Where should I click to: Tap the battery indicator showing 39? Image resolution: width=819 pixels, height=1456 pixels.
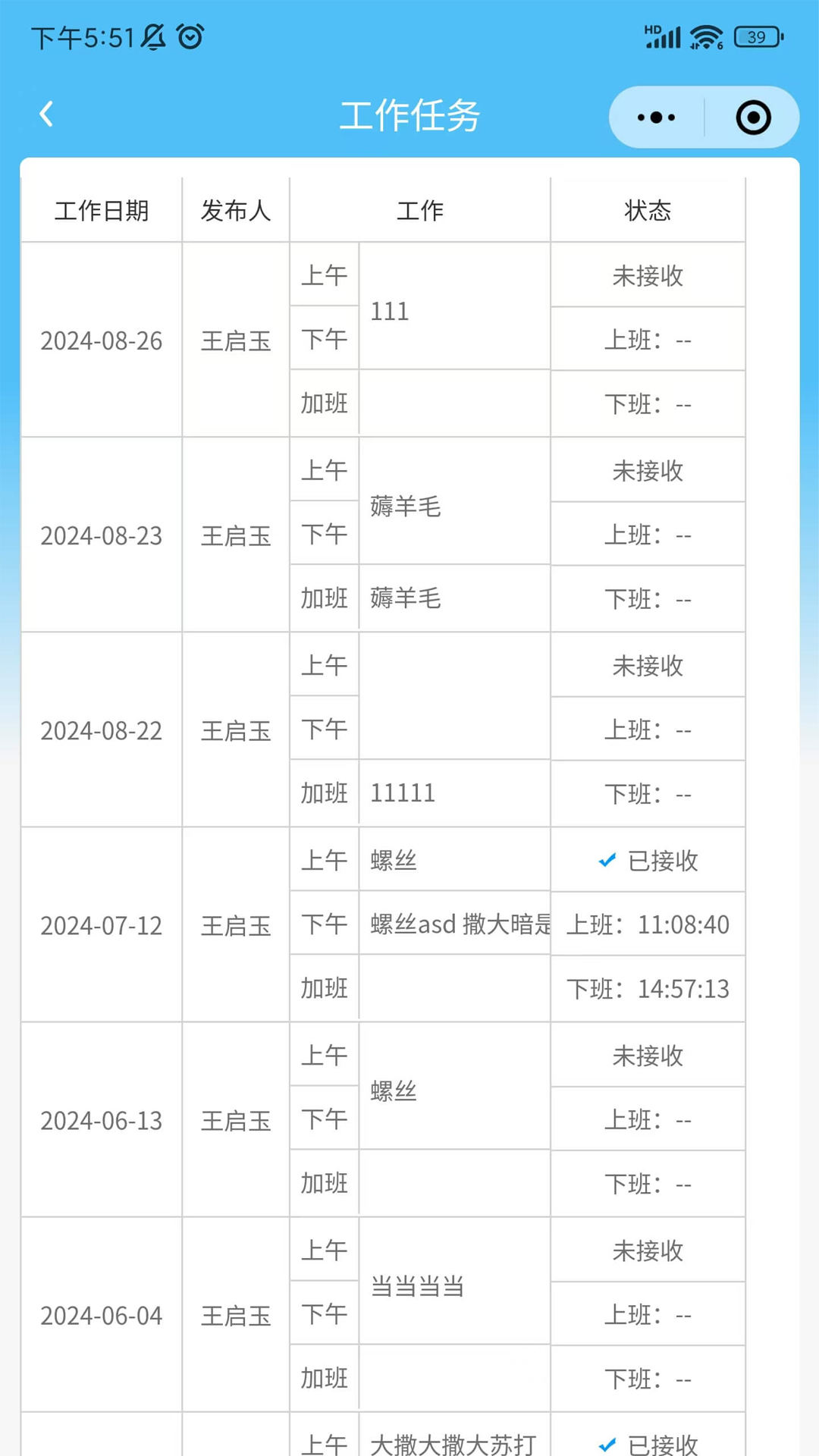[x=756, y=36]
